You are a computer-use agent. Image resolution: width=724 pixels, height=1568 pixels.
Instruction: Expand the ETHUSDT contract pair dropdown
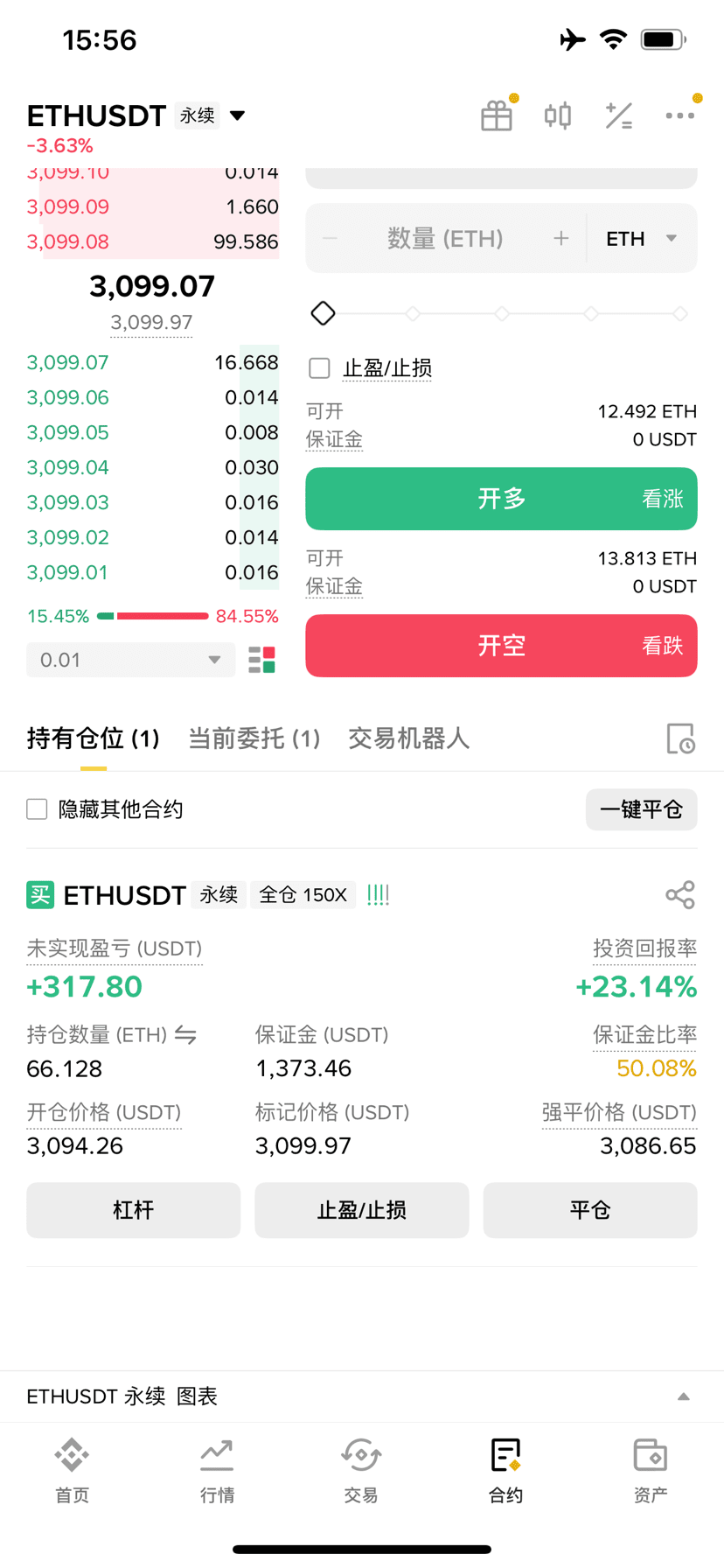click(x=237, y=115)
